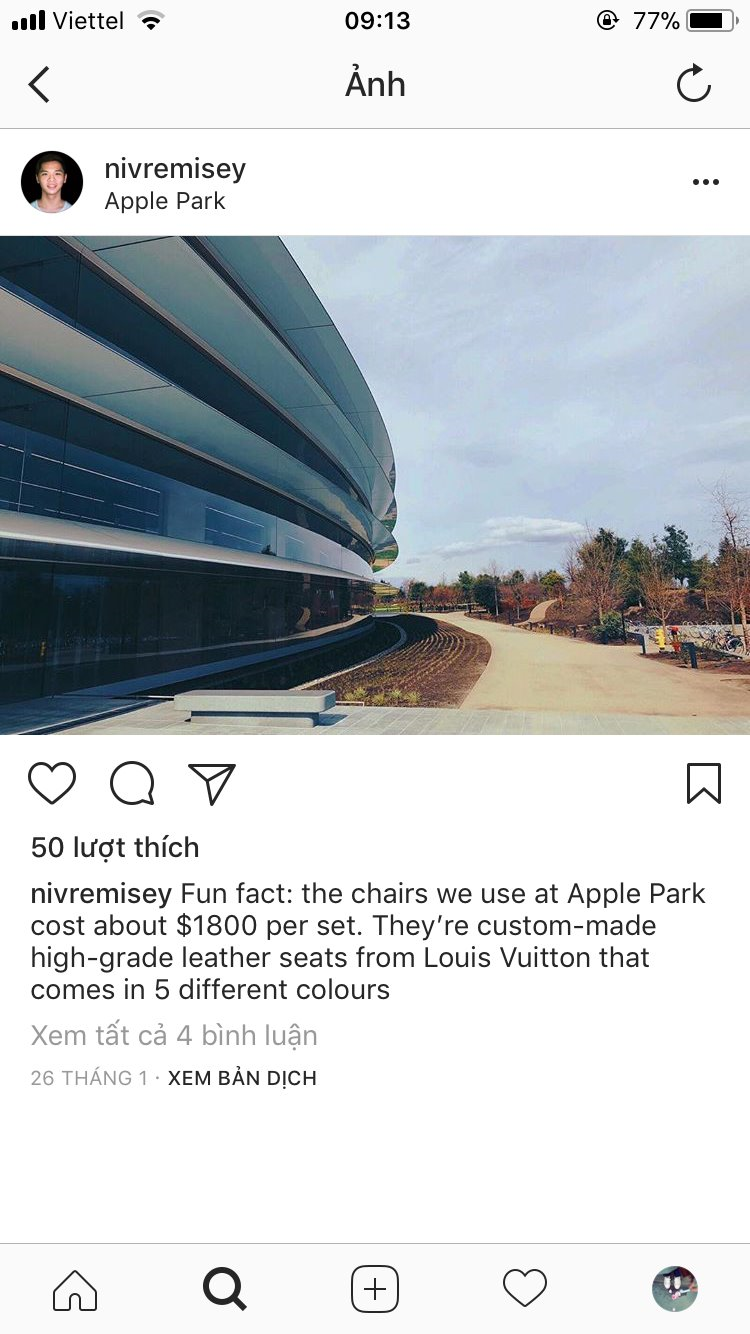Switch to the Home tab

(75, 1289)
